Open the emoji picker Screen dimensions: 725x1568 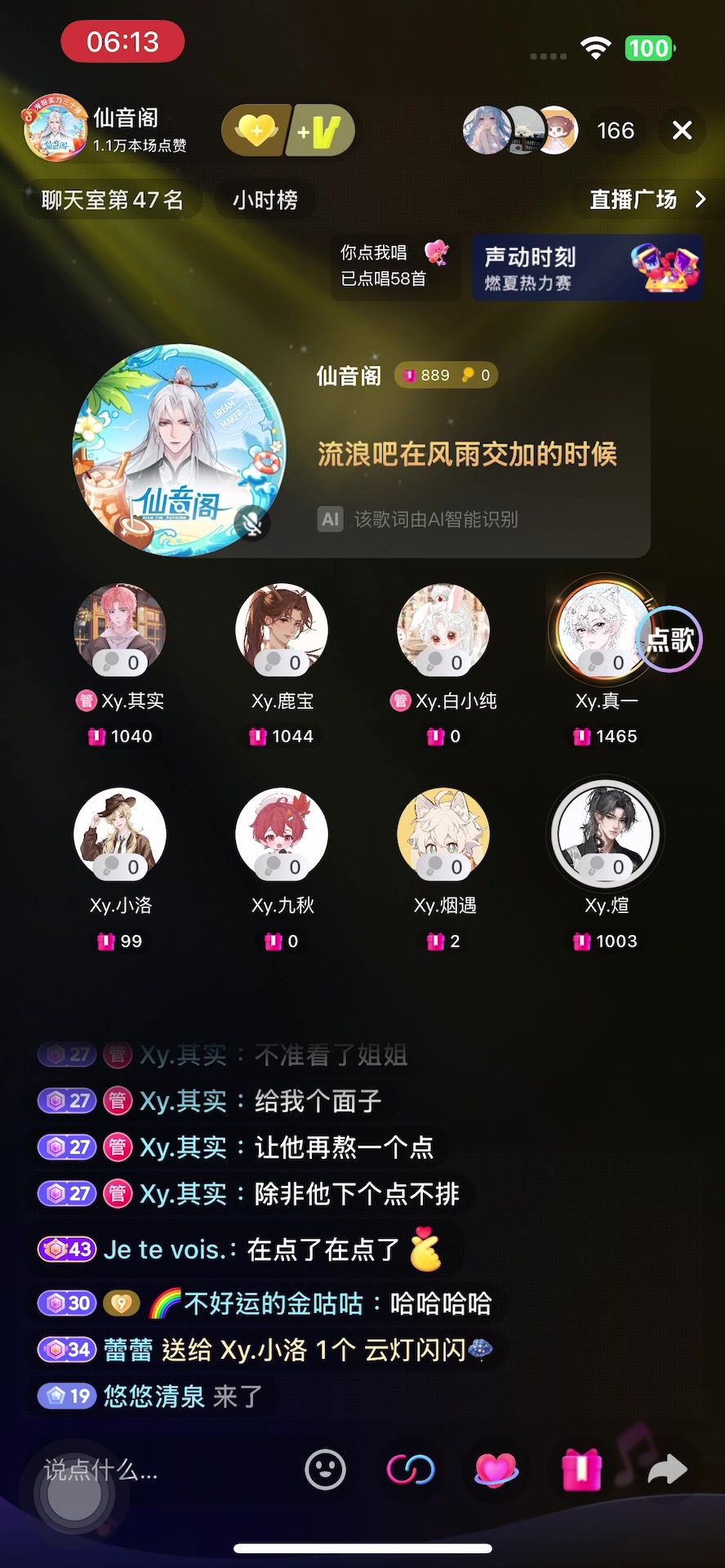[x=325, y=1470]
